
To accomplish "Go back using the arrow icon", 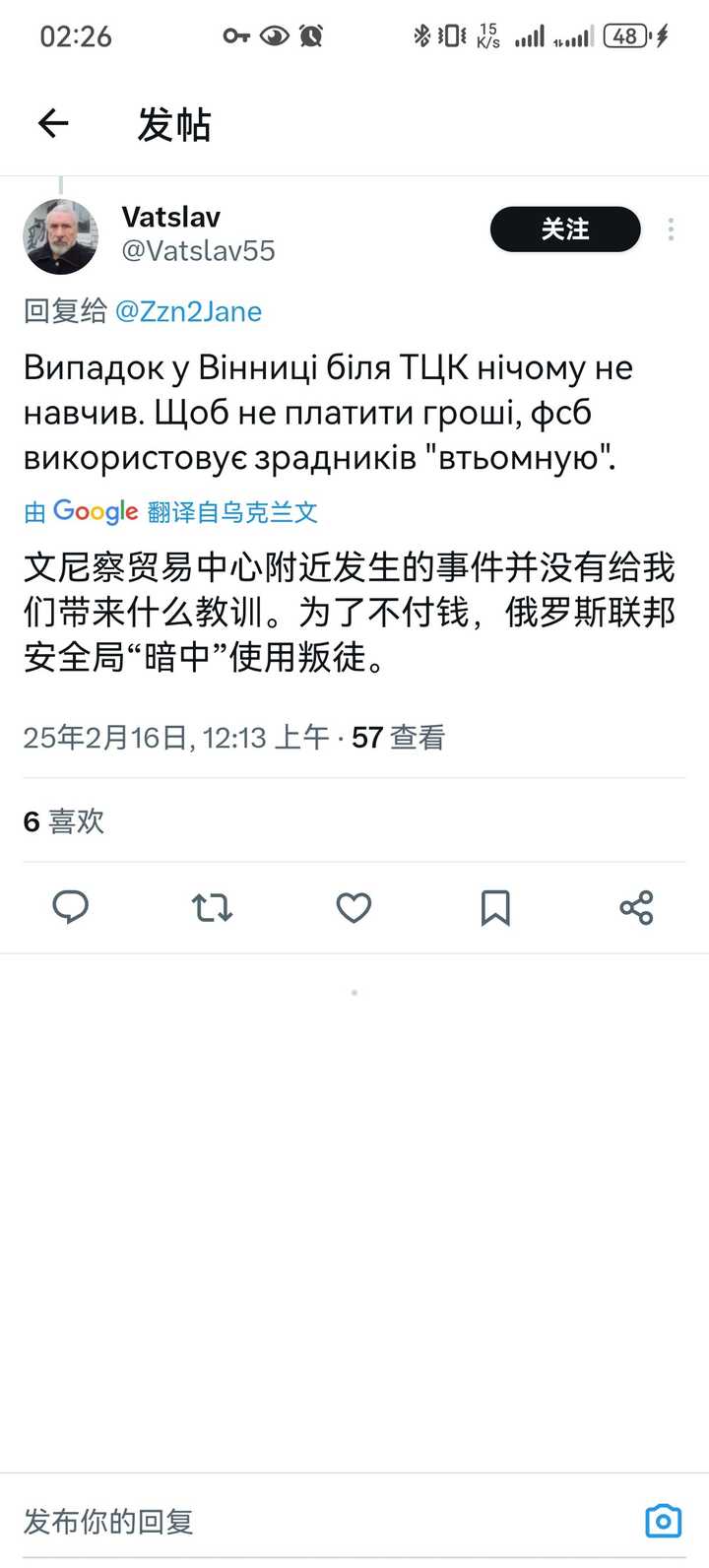I will point(53,124).
